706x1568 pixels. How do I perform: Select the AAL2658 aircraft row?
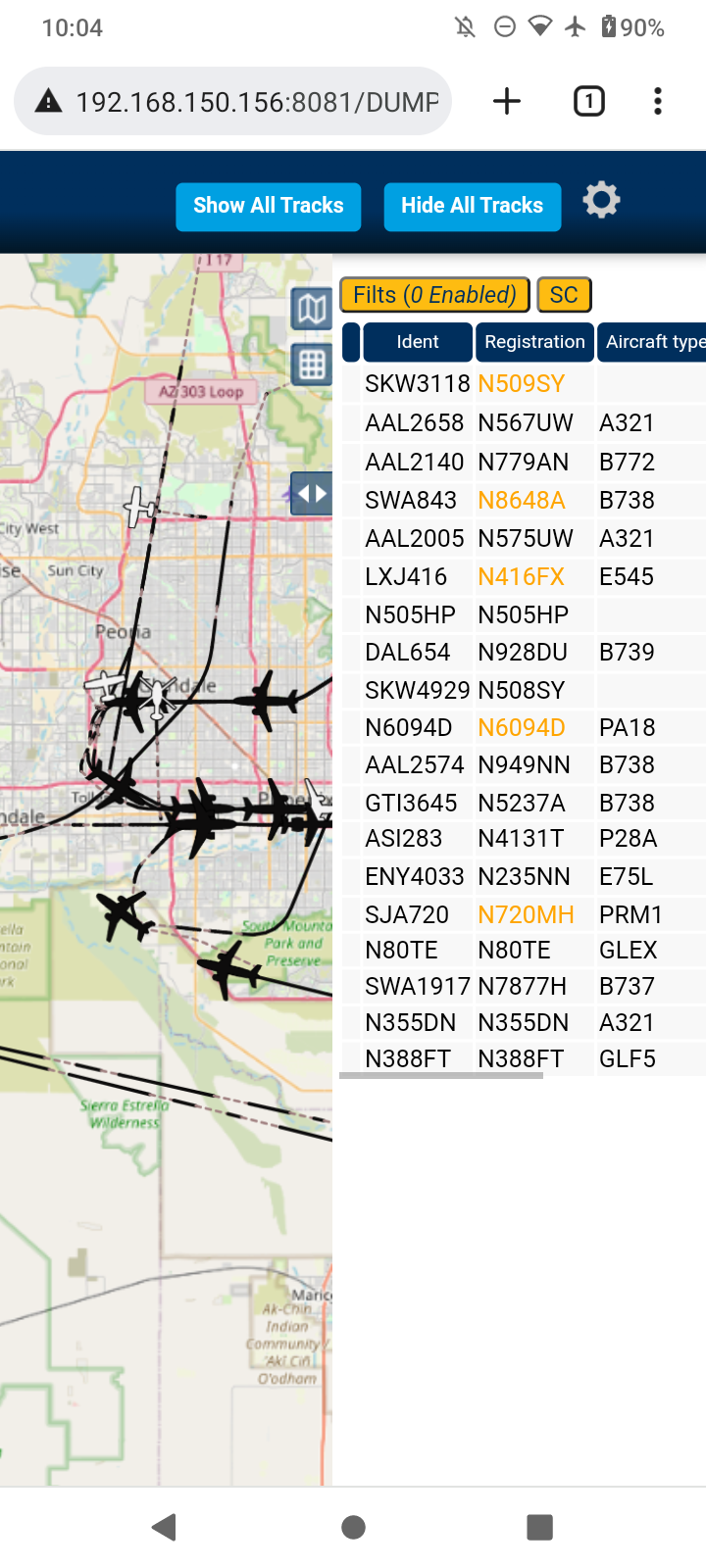pos(524,423)
